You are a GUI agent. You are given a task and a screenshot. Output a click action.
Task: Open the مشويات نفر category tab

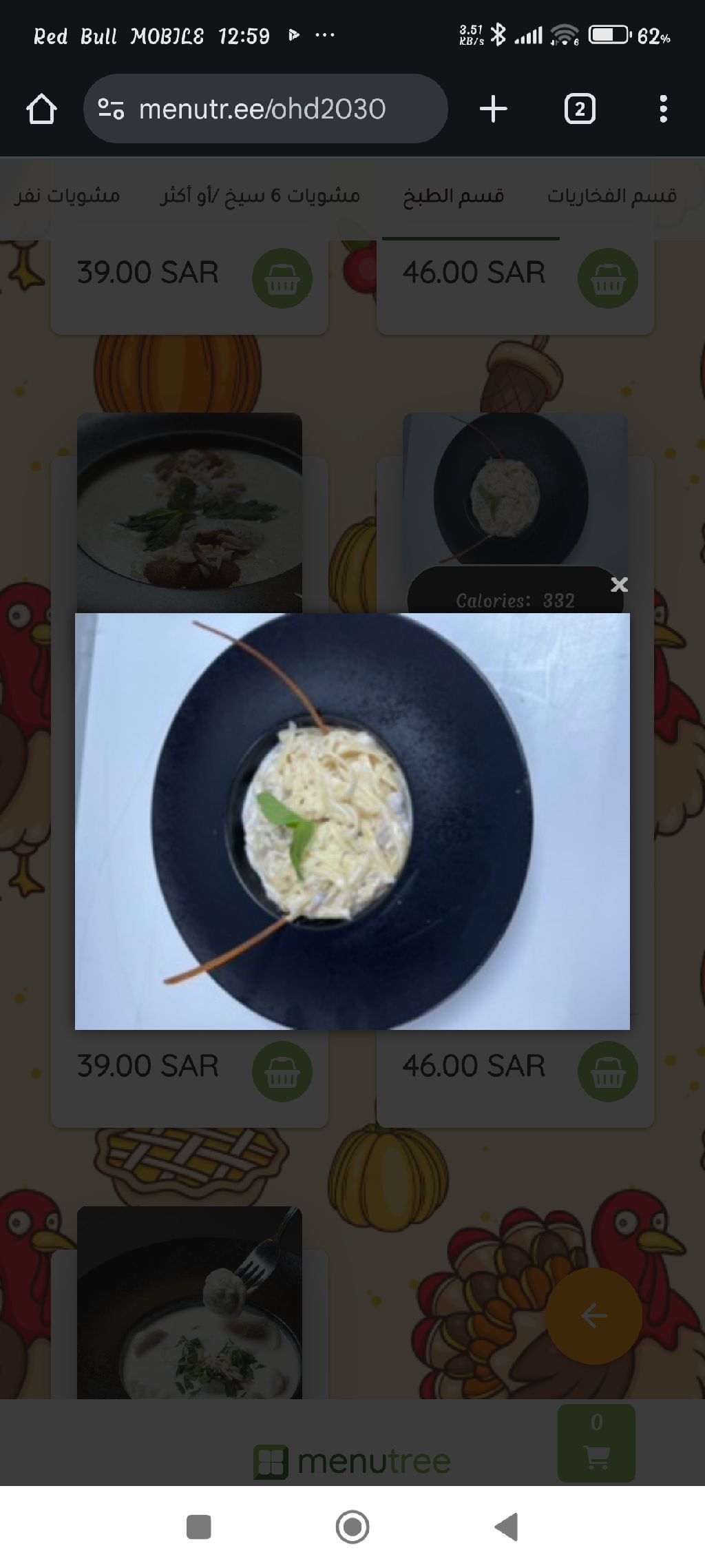tap(67, 196)
